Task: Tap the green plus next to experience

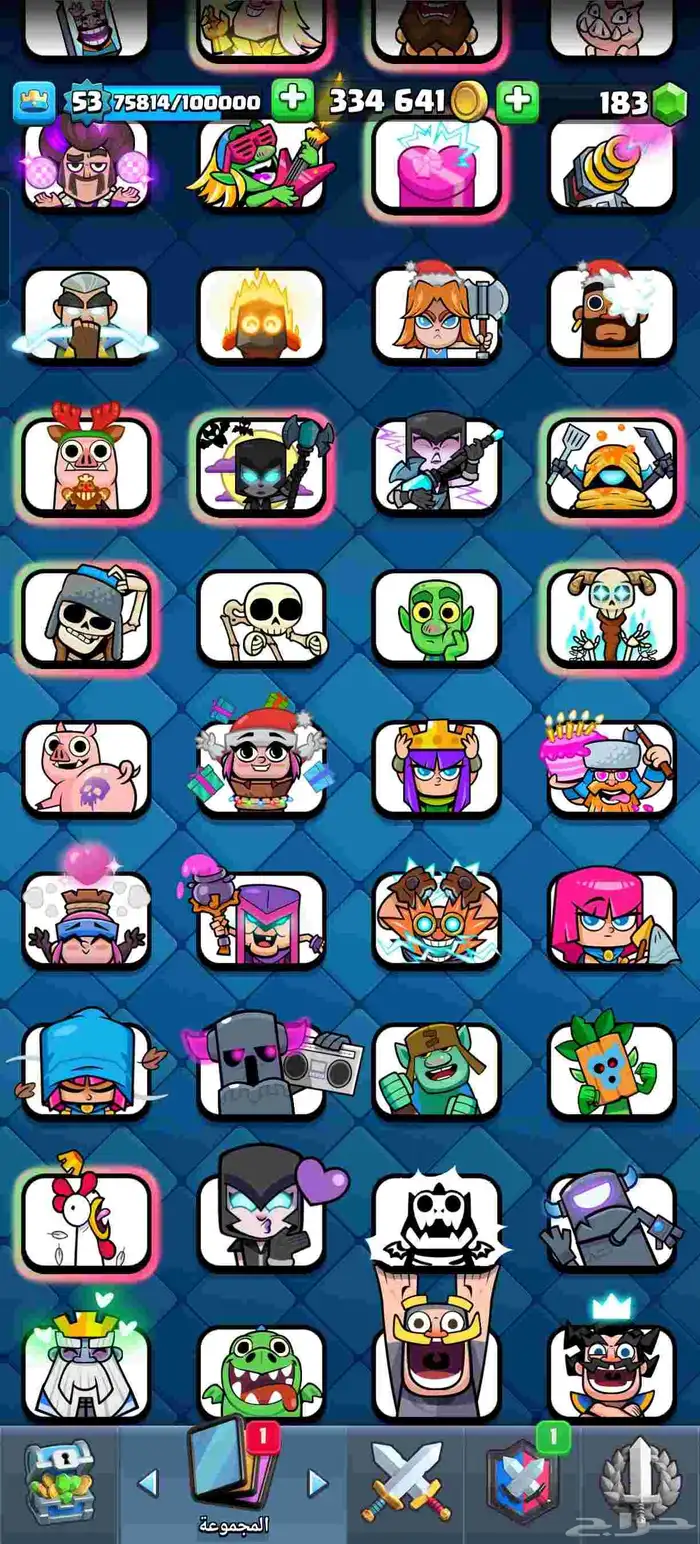Action: [x=291, y=101]
